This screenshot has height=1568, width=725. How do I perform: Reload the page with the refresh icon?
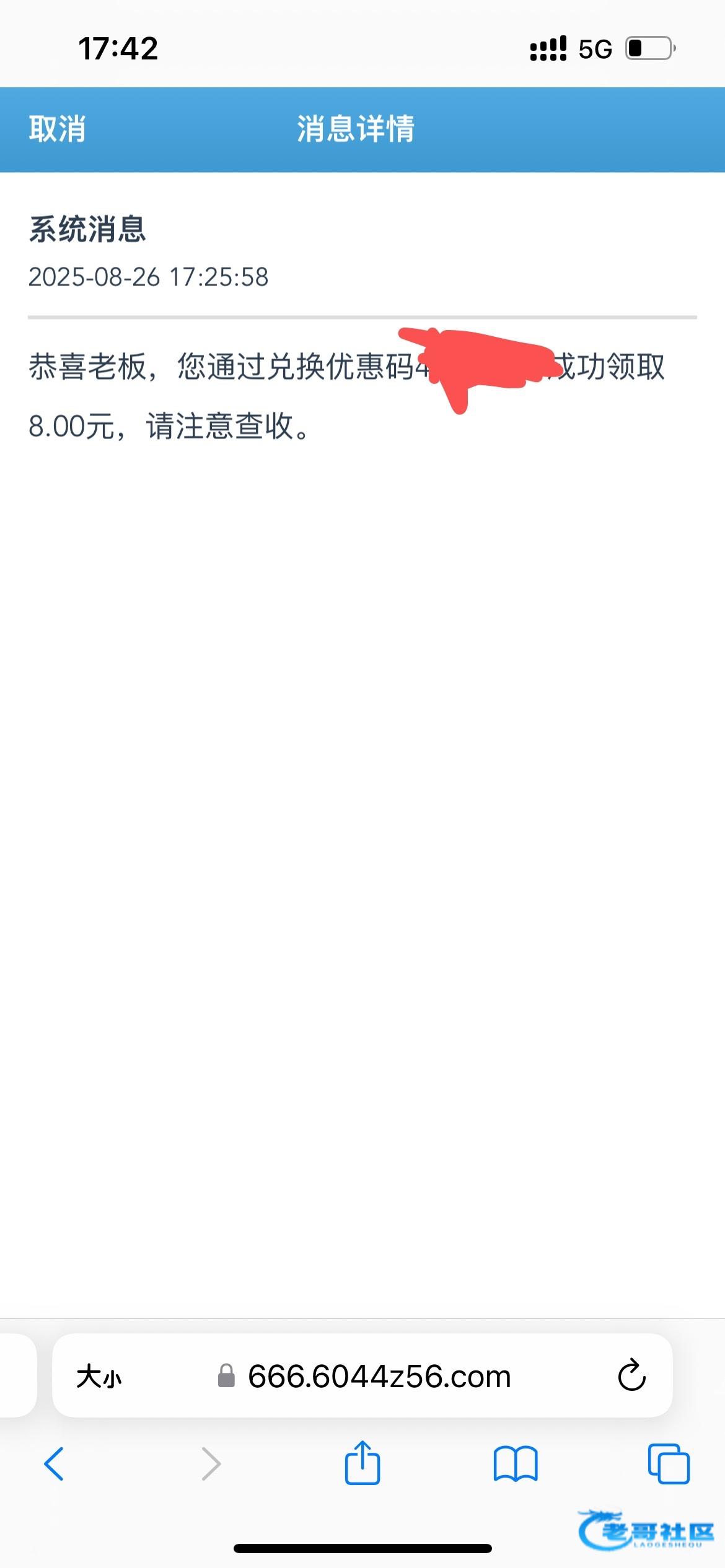tap(631, 1375)
